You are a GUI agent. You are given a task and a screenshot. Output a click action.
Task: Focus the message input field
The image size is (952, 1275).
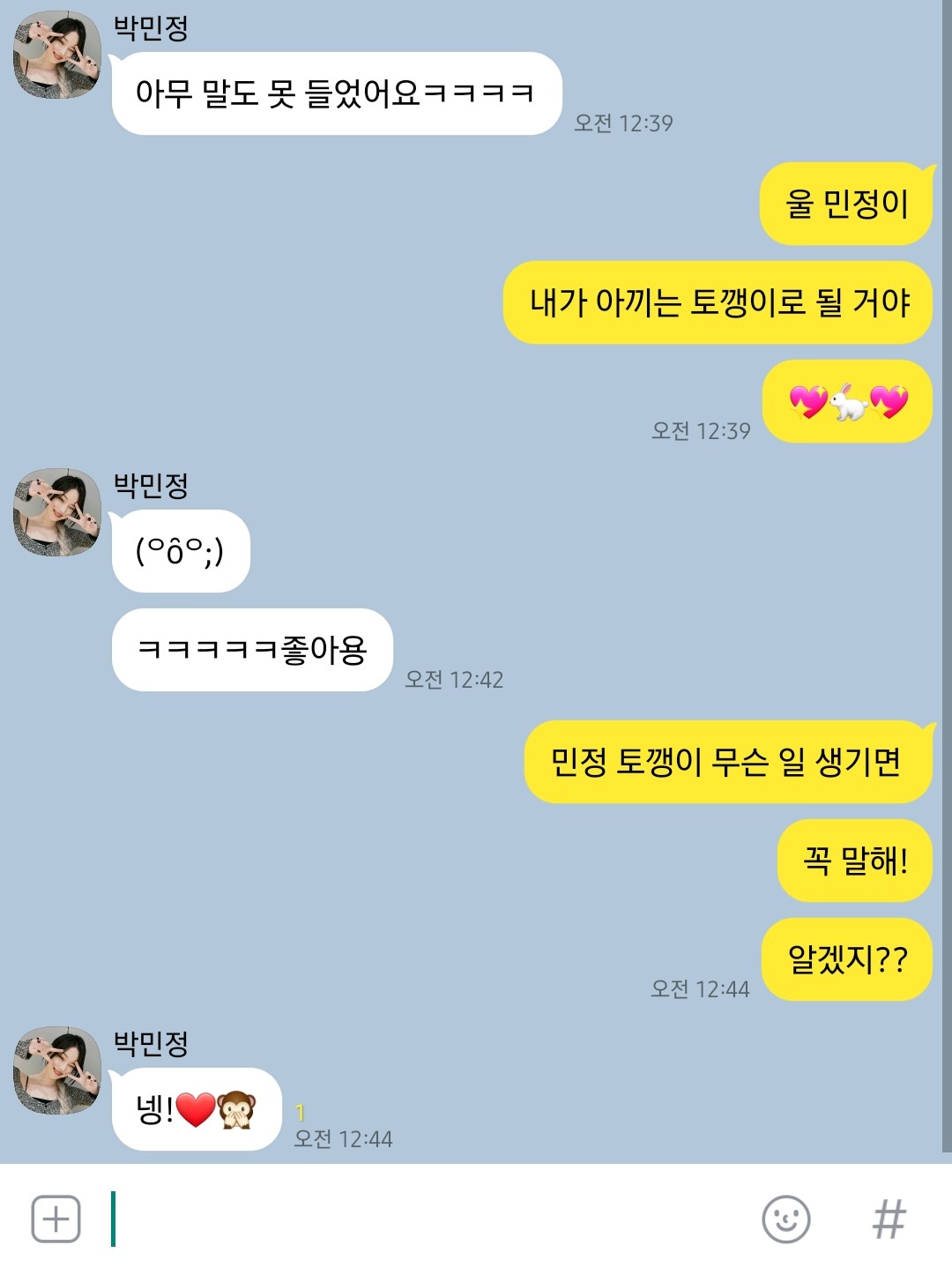click(423, 1219)
